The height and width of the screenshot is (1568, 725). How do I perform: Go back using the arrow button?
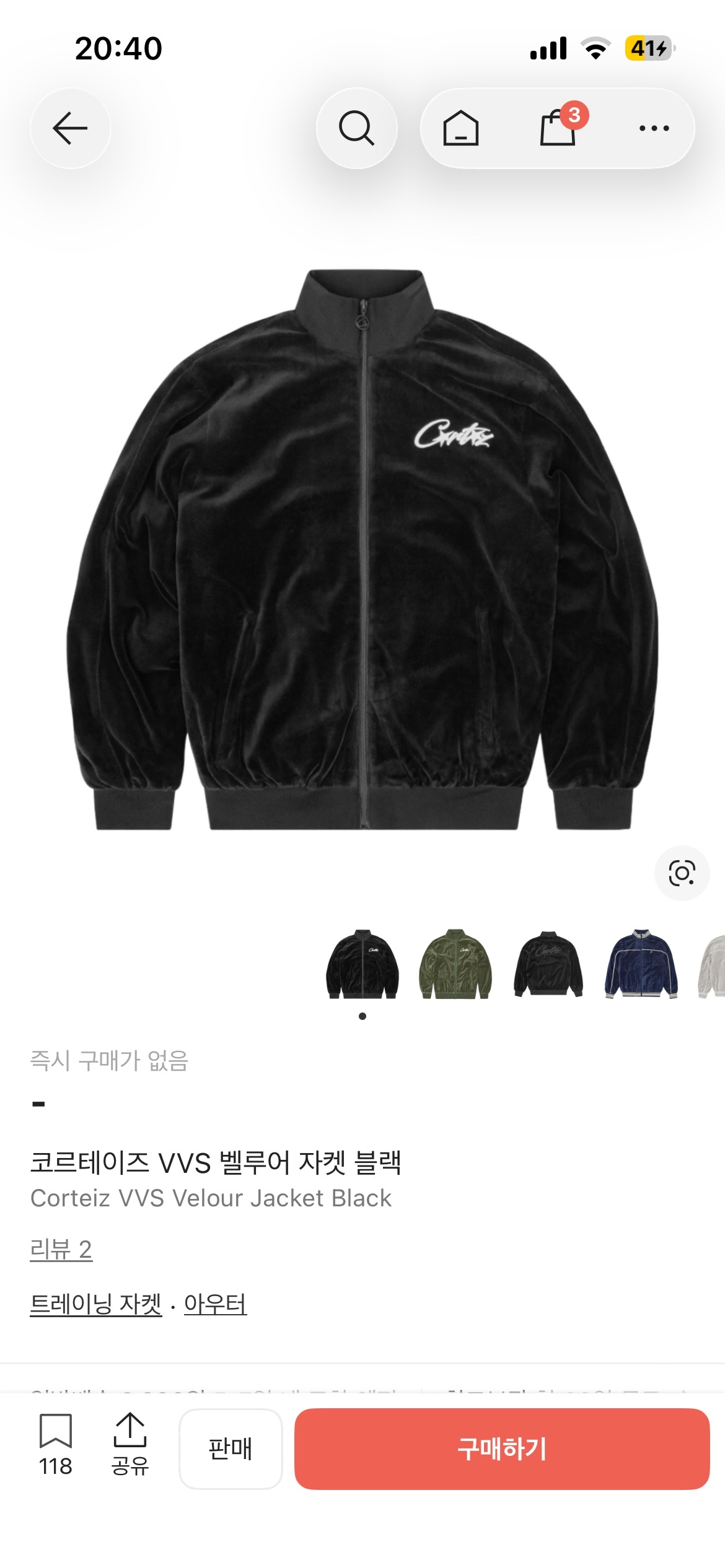pos(70,128)
